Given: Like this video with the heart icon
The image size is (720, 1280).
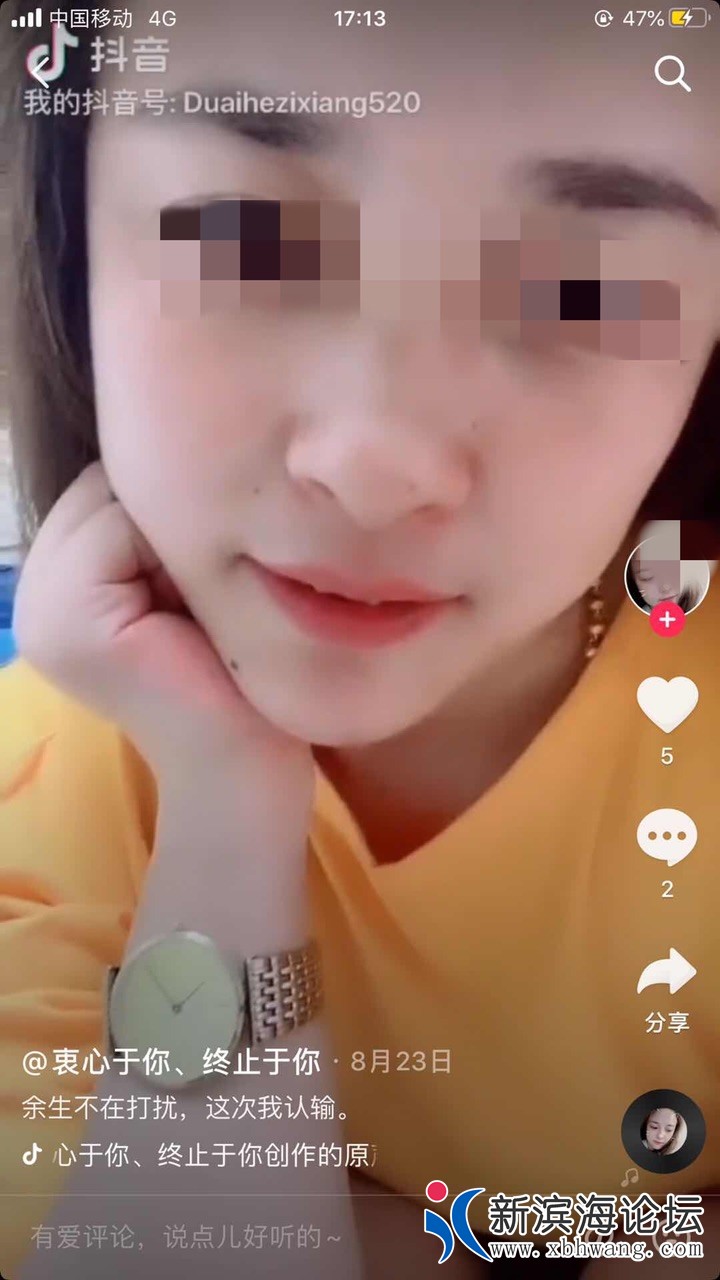Looking at the screenshot, I should [x=667, y=704].
